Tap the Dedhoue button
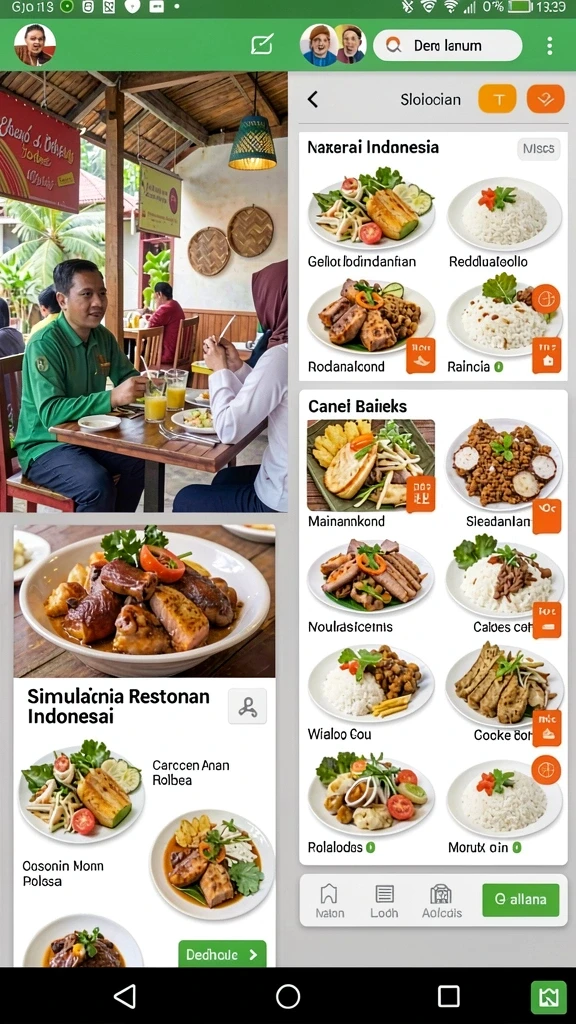 coord(222,954)
